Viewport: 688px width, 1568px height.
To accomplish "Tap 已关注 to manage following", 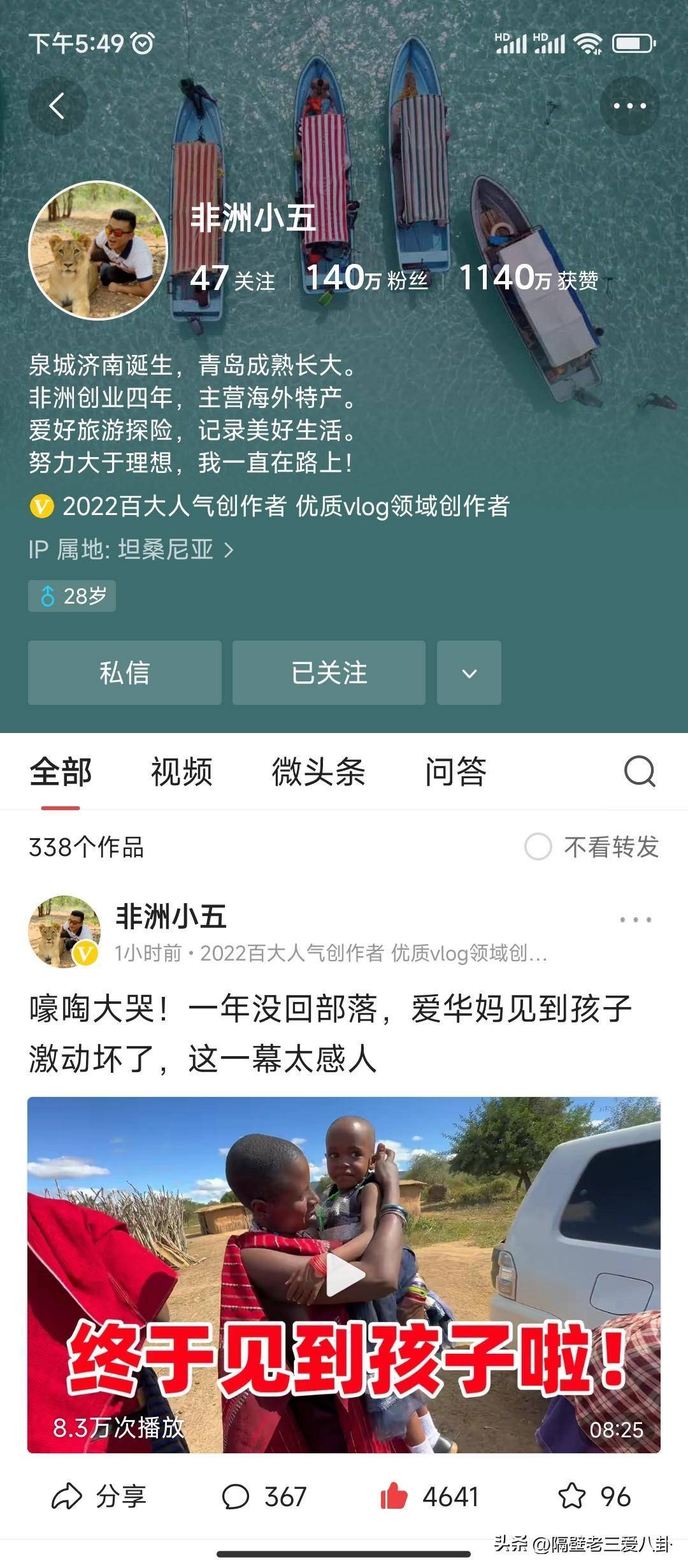I will click(329, 673).
